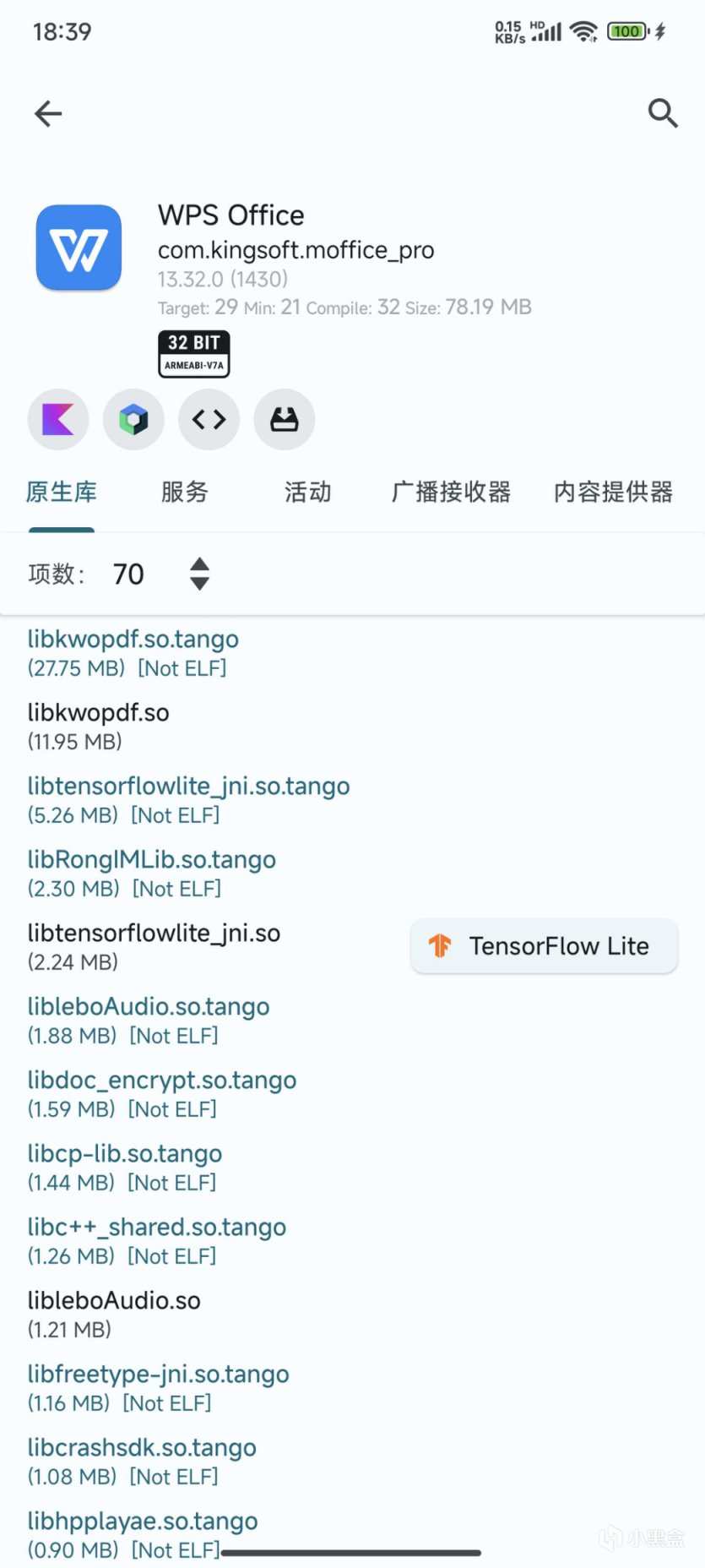Viewport: 705px width, 1568px height.
Task: Open libkwopdf.so.tango entry
Action: click(133, 652)
